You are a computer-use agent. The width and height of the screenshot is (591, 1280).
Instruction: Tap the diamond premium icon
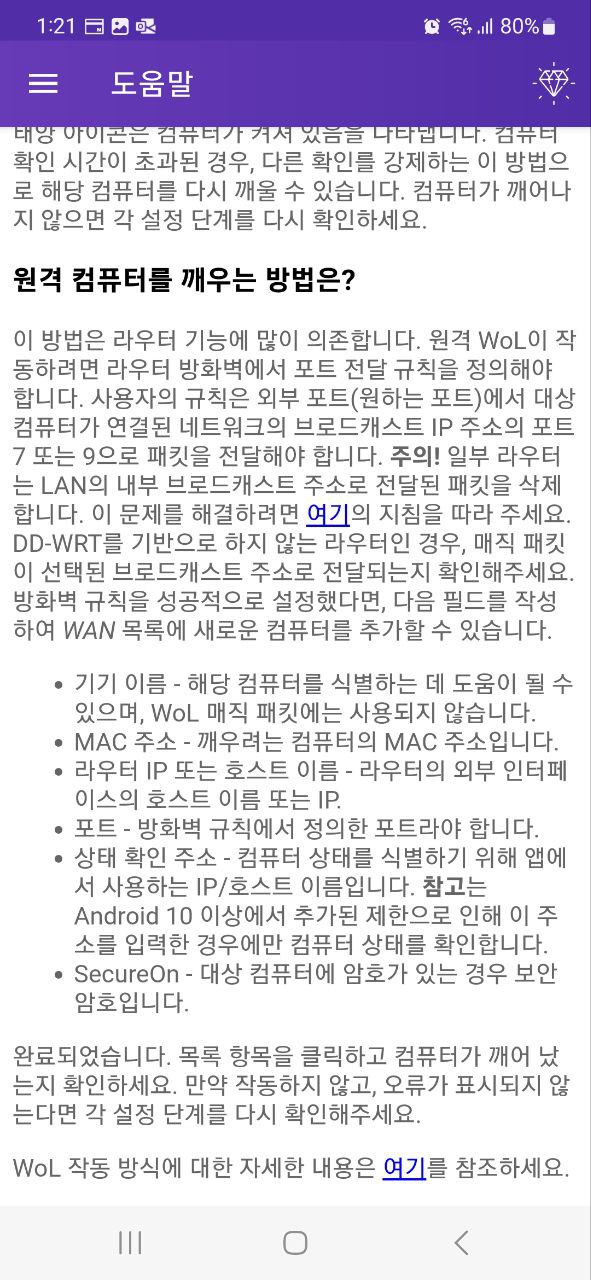tap(553, 83)
